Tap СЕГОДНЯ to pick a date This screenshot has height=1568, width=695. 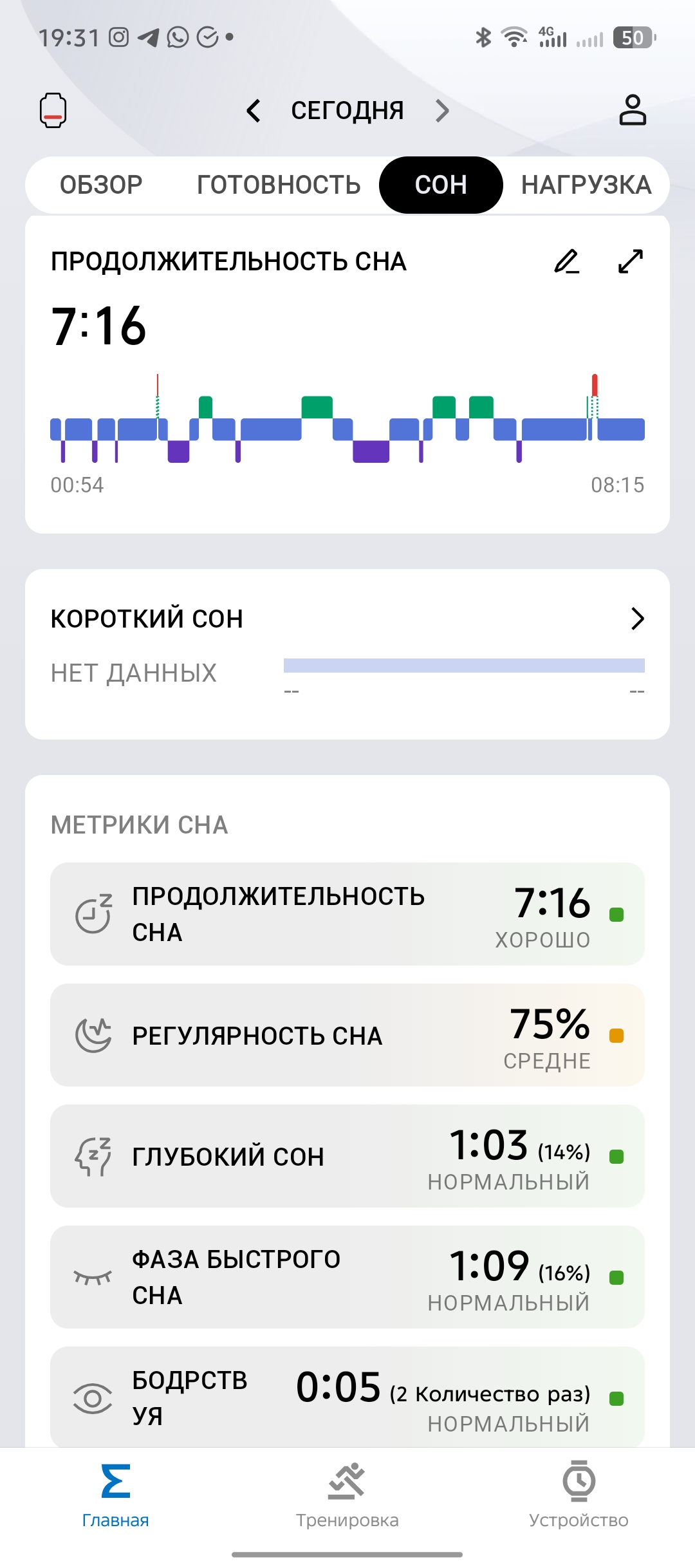pos(347,111)
